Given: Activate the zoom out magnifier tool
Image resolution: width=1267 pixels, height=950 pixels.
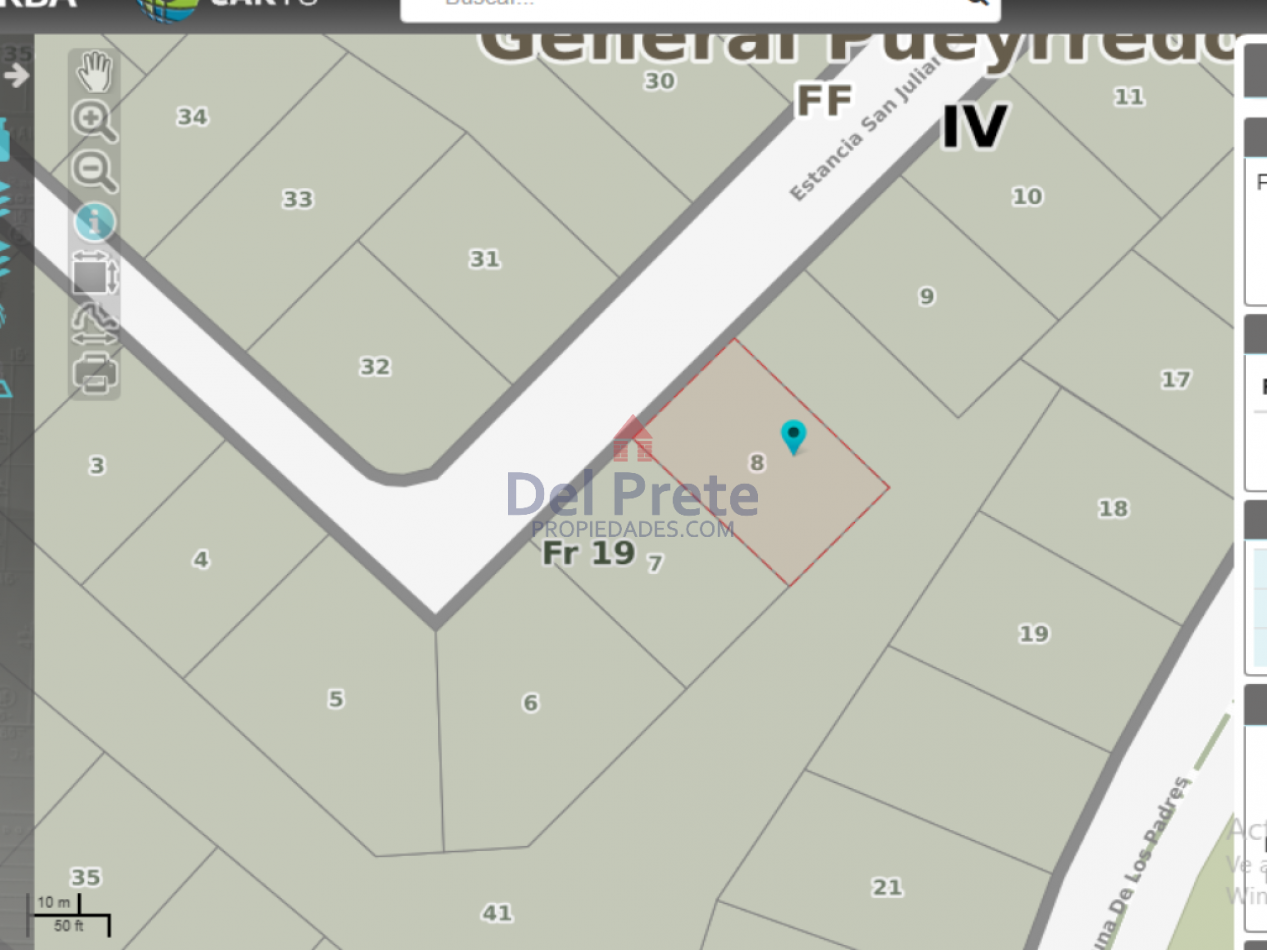Looking at the screenshot, I should coord(94,172).
